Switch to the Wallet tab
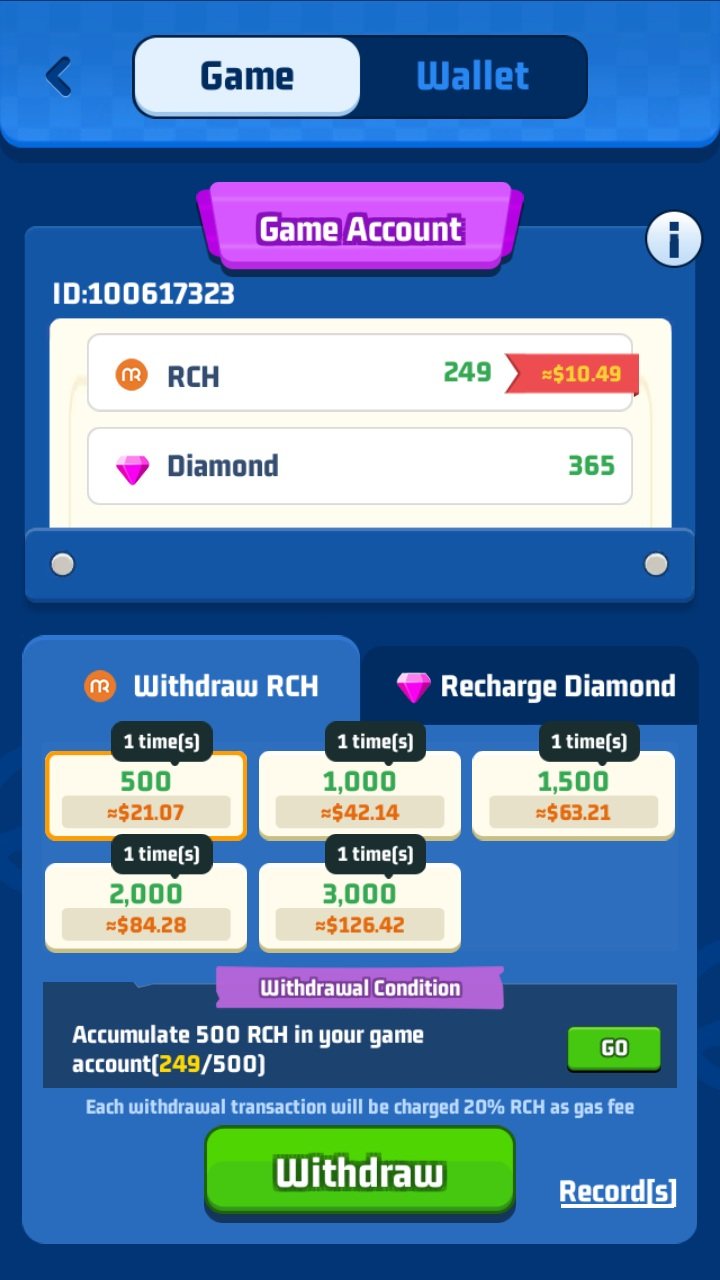The height and width of the screenshot is (1280, 720). click(x=472, y=76)
